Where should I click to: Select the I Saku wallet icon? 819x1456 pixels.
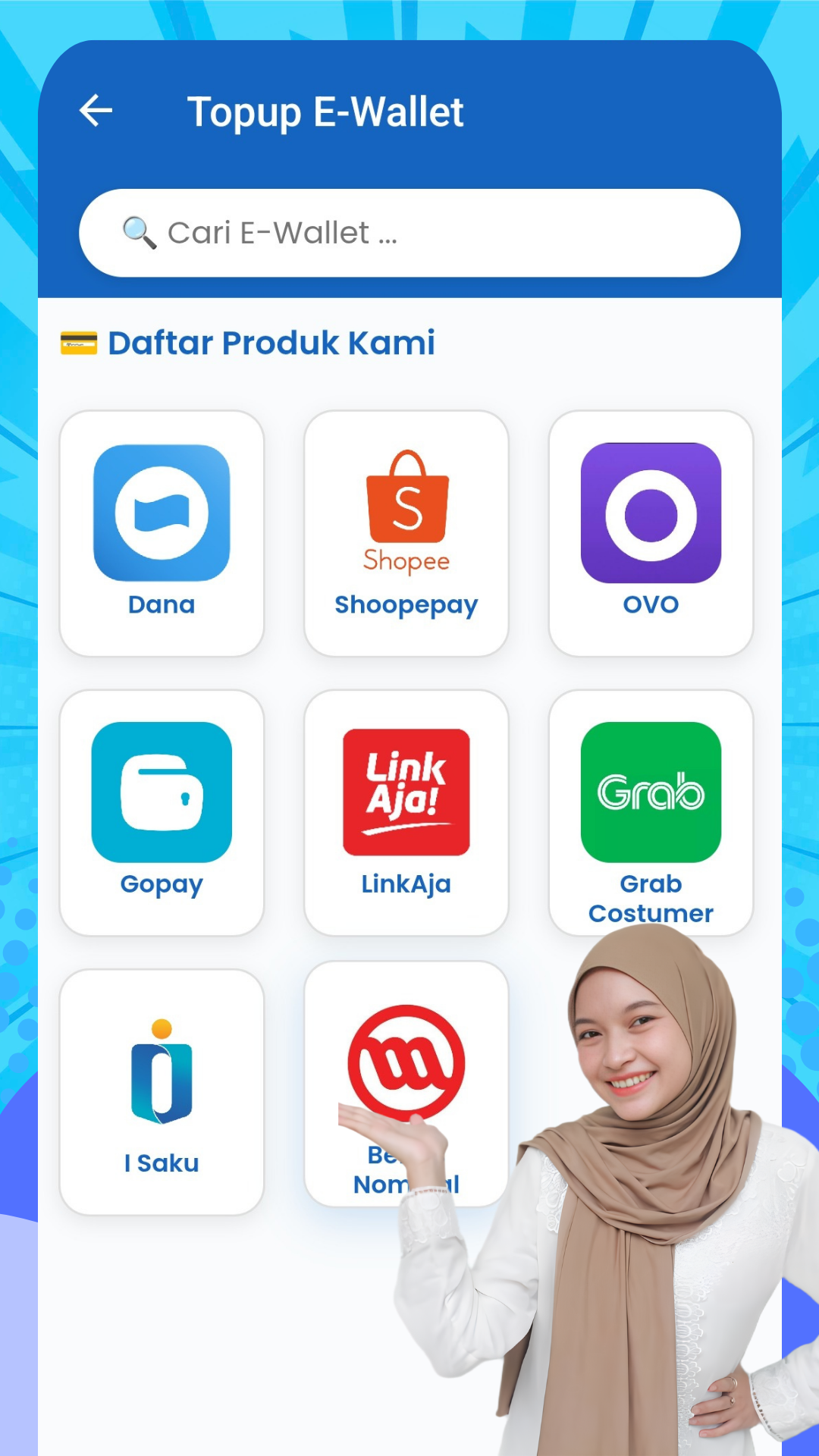[x=161, y=1069]
